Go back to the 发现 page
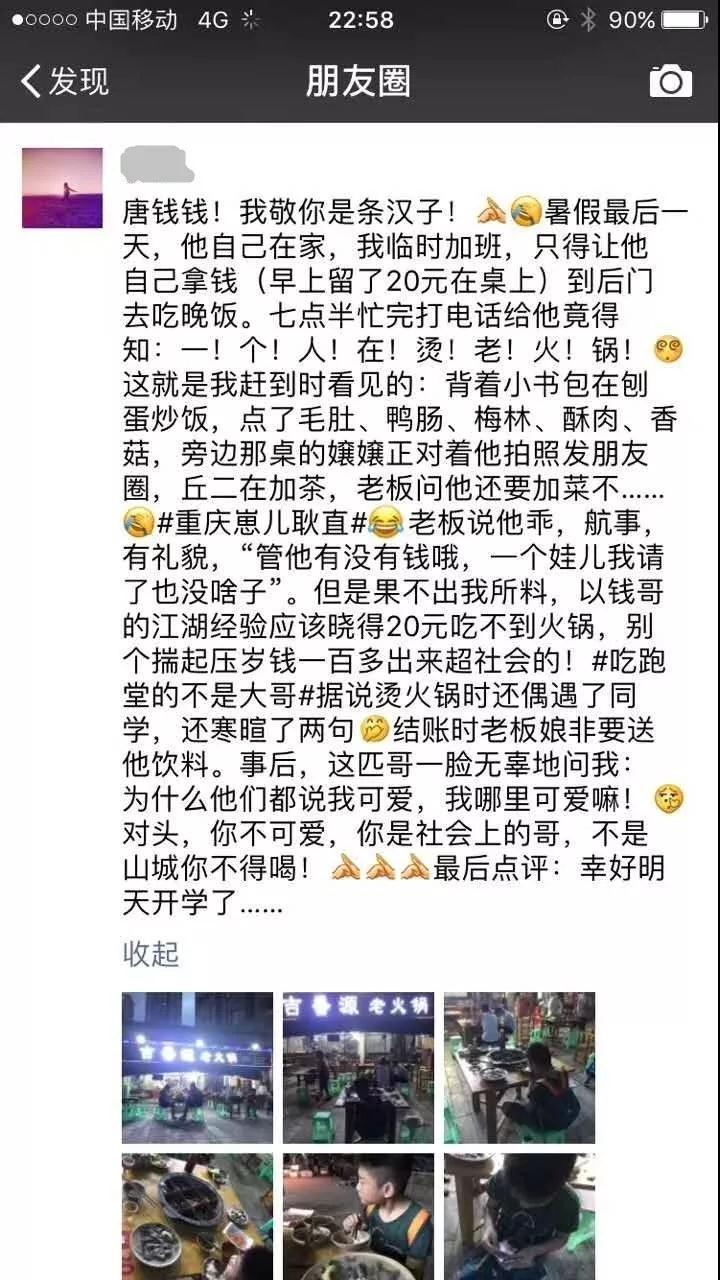The height and width of the screenshot is (1280, 720). pos(65,81)
